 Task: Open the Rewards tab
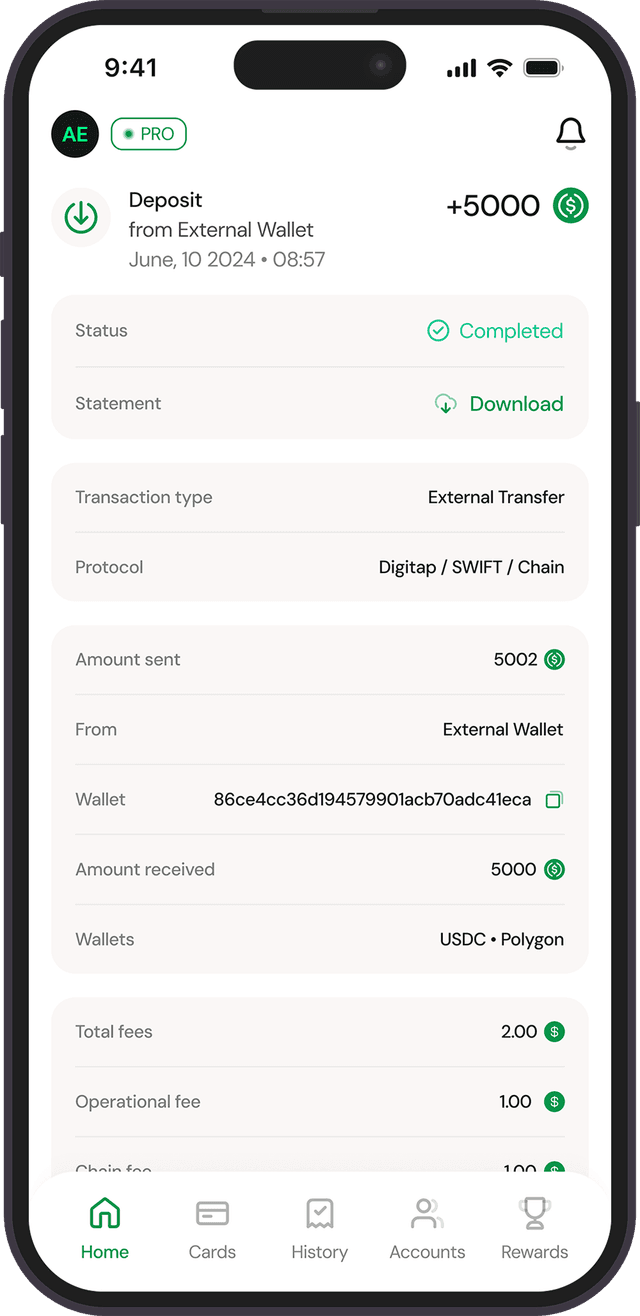click(x=534, y=1230)
